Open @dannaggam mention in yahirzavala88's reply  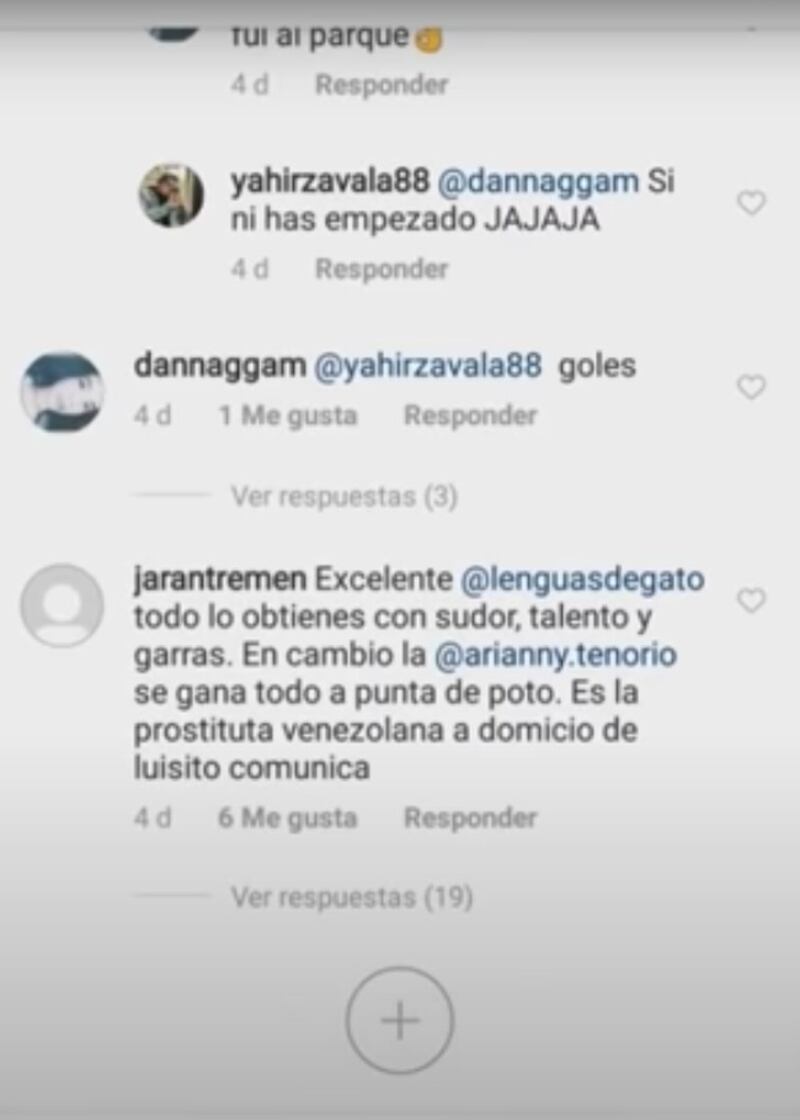540,181
